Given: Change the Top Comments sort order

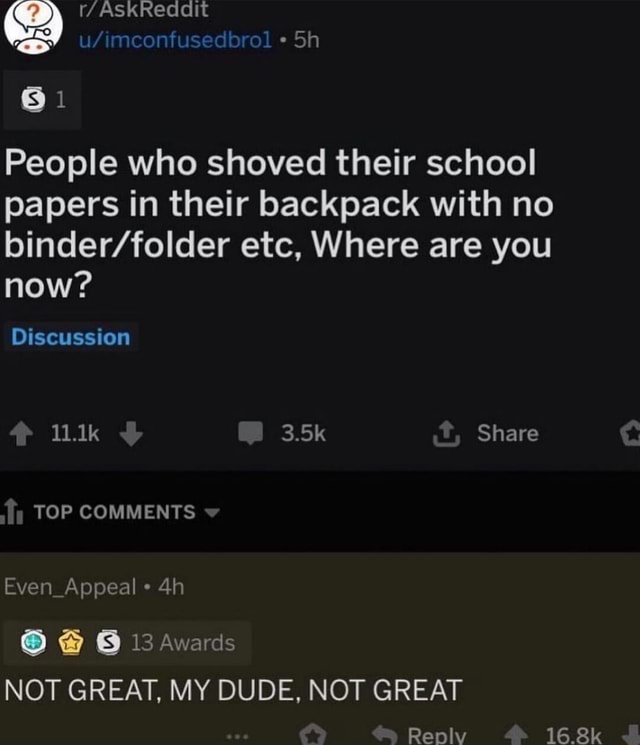Looking at the screenshot, I should click(112, 512).
